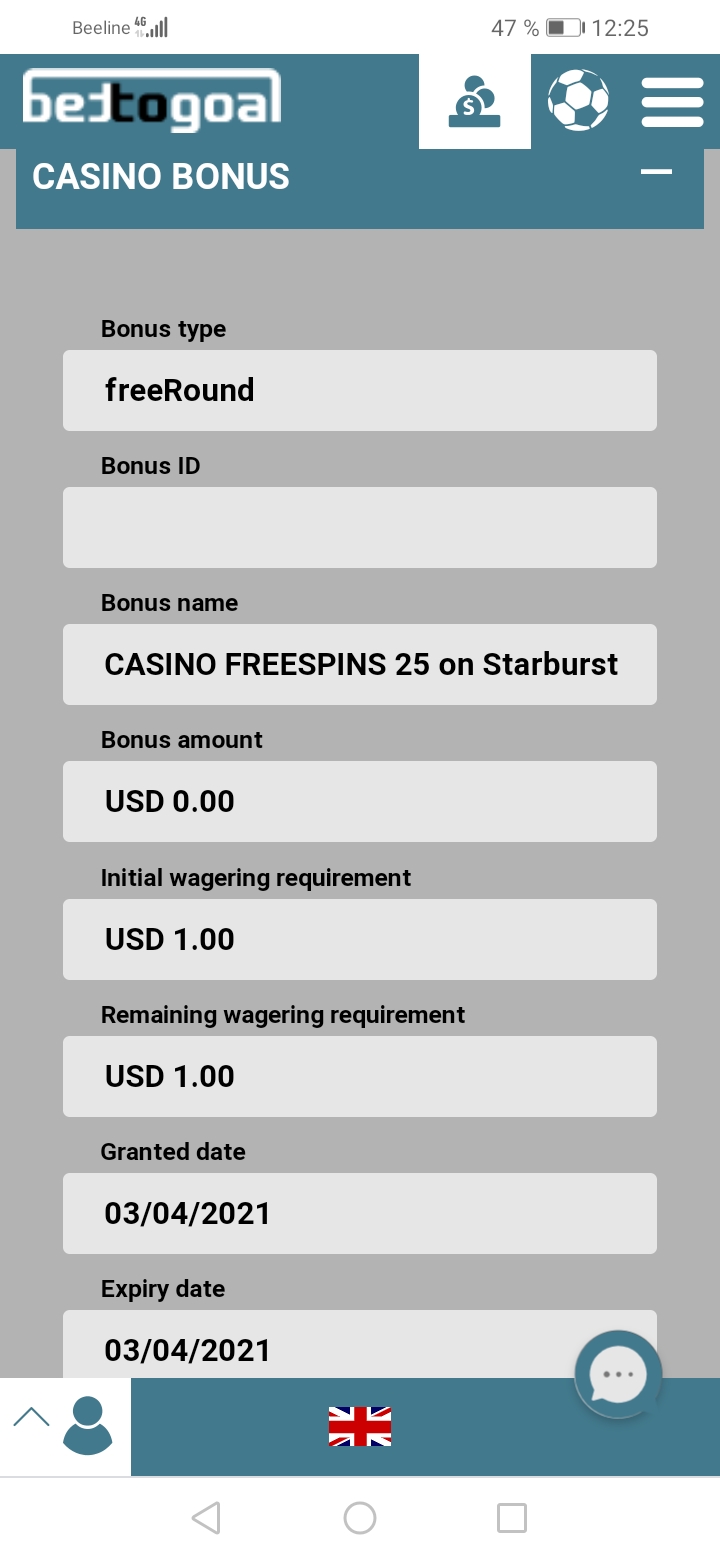
Task: Change language via the UK flag
Action: click(x=360, y=1426)
